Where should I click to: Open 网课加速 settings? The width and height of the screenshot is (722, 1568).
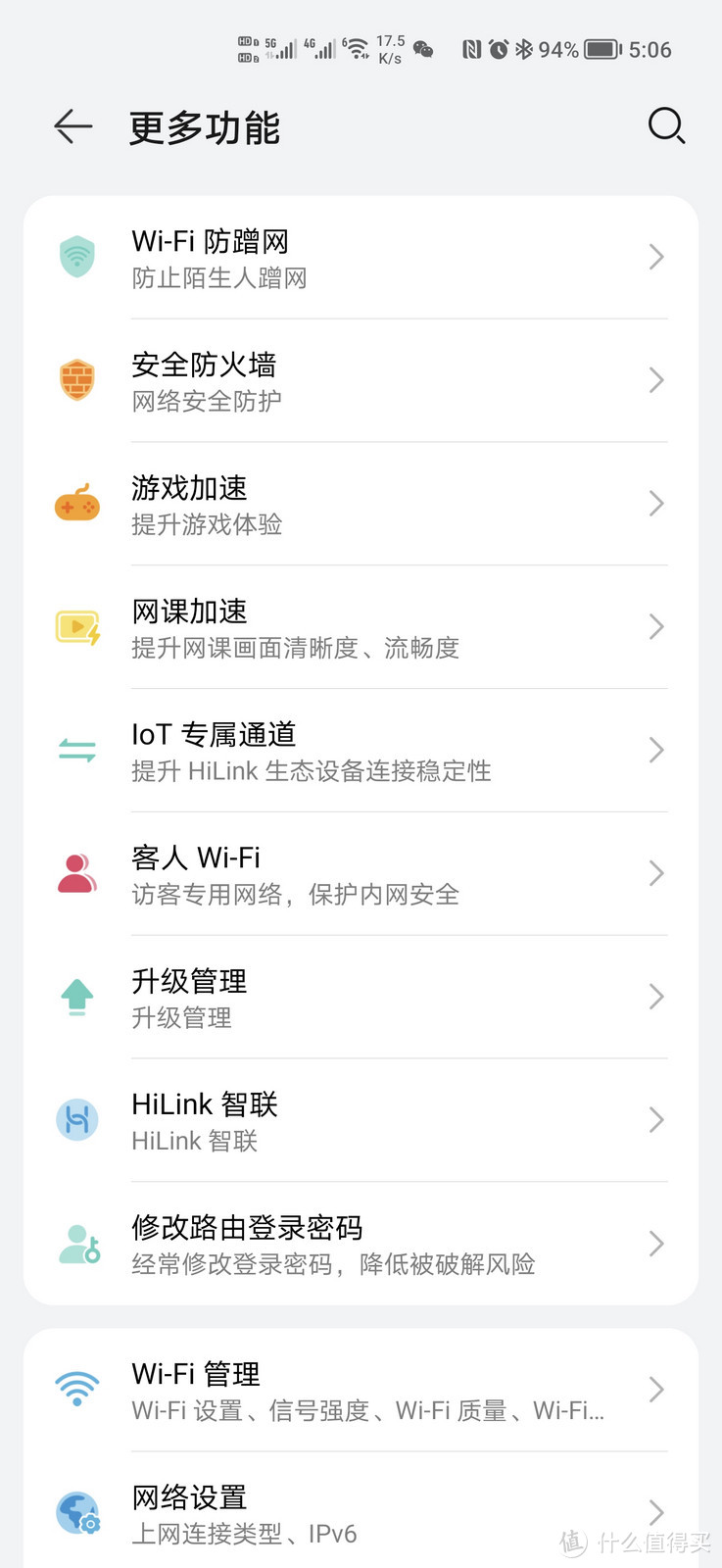tap(361, 628)
